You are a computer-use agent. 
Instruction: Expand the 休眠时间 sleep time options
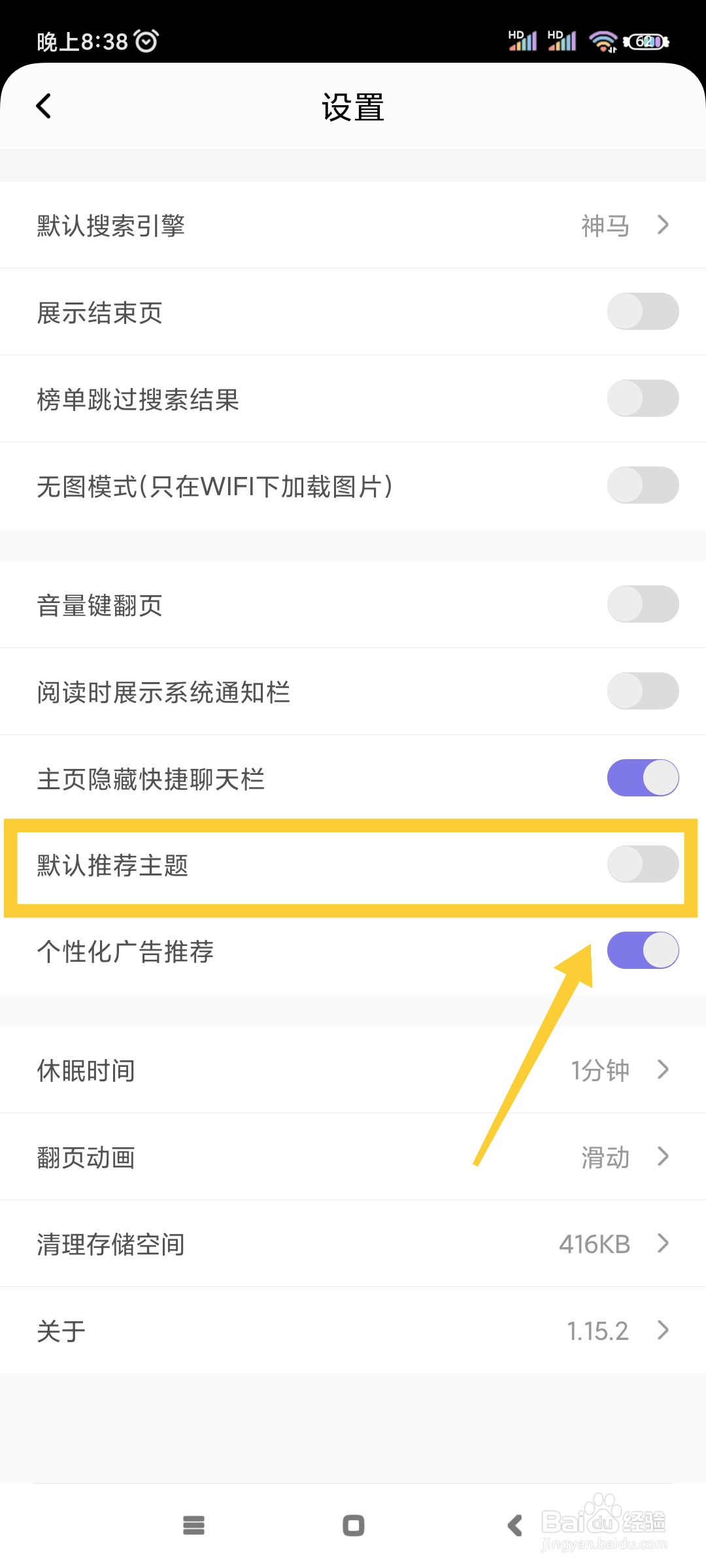(x=353, y=1070)
